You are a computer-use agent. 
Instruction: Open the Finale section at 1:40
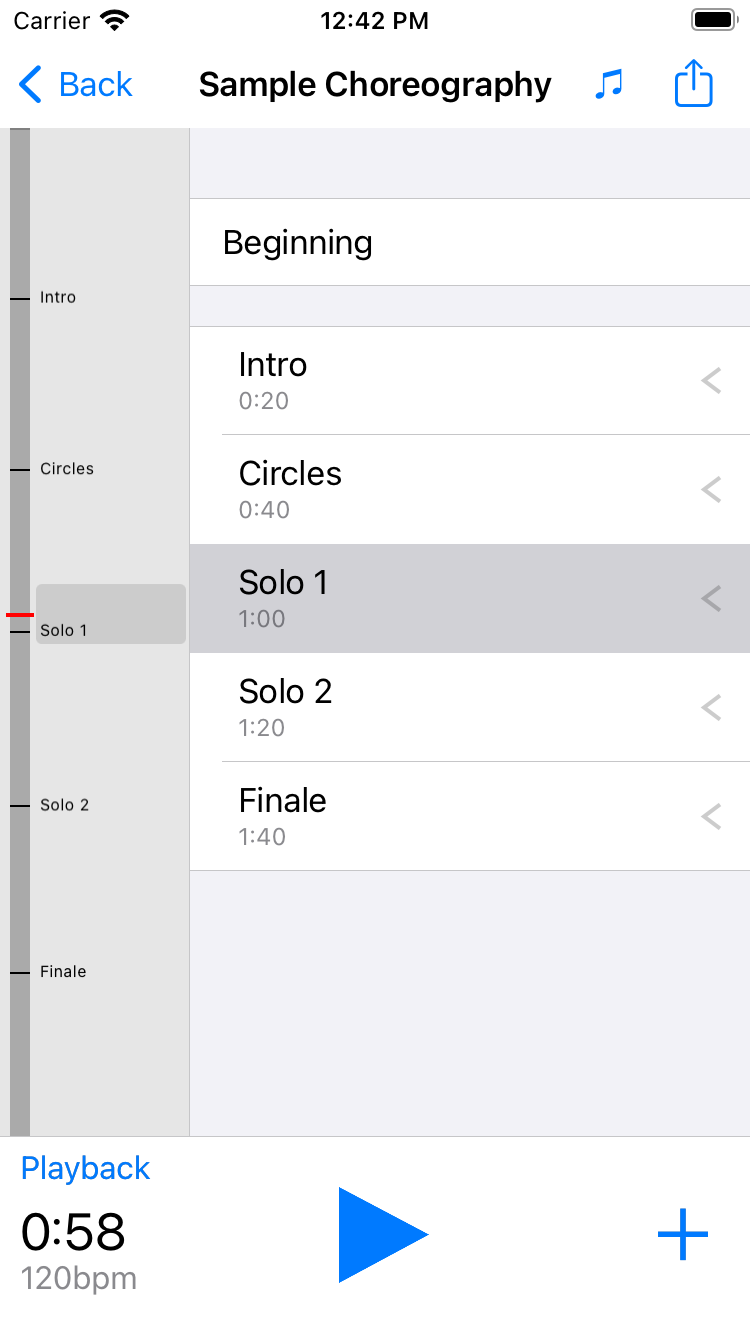coord(470,817)
